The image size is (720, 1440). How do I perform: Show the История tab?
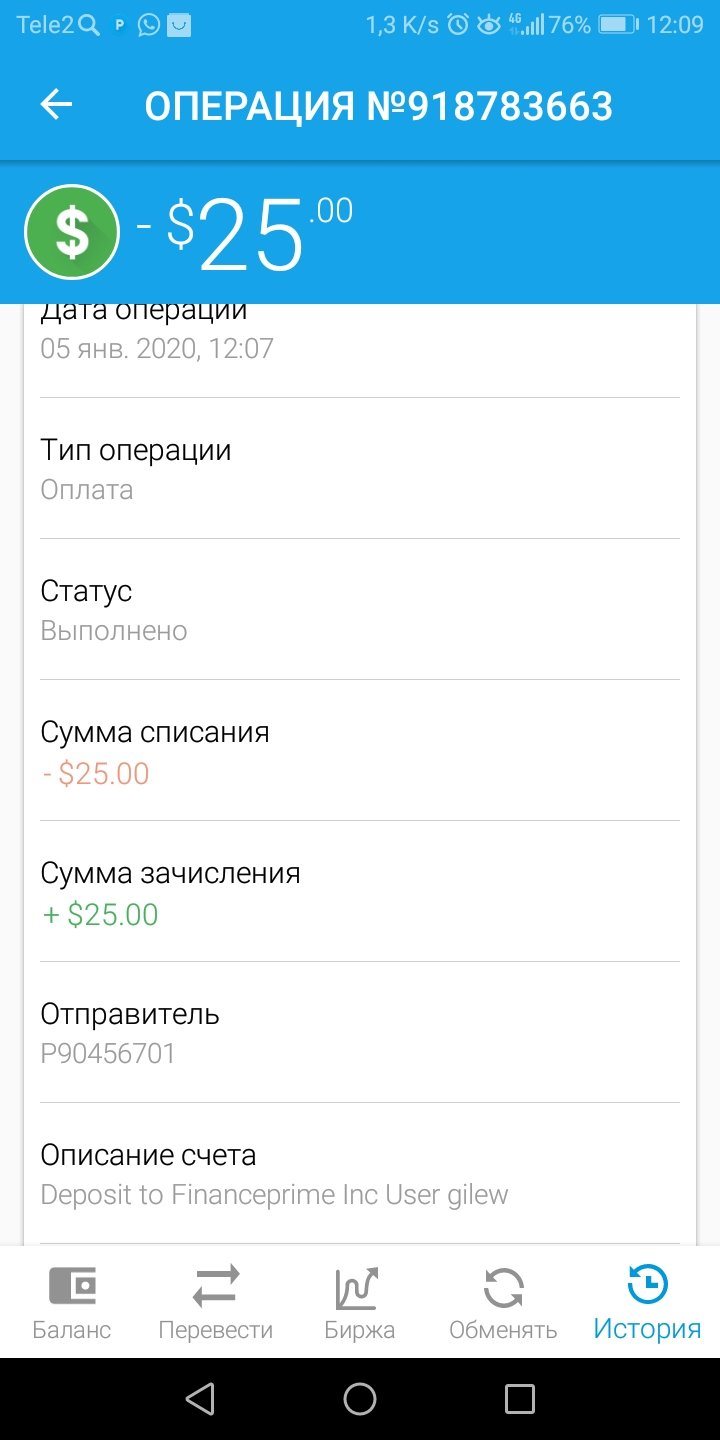click(647, 1301)
